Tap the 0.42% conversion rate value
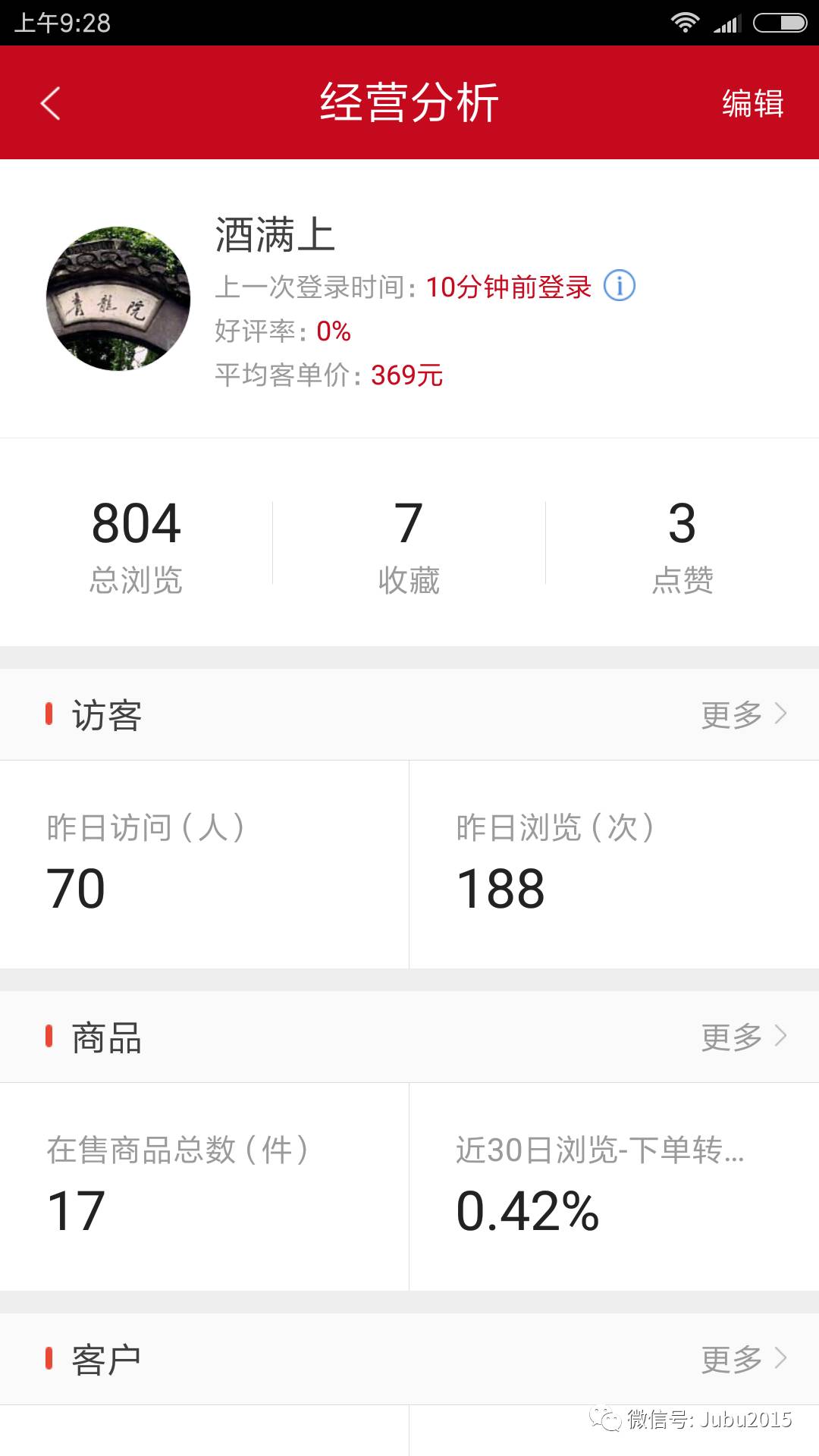Image resolution: width=819 pixels, height=1456 pixels. [x=529, y=1211]
